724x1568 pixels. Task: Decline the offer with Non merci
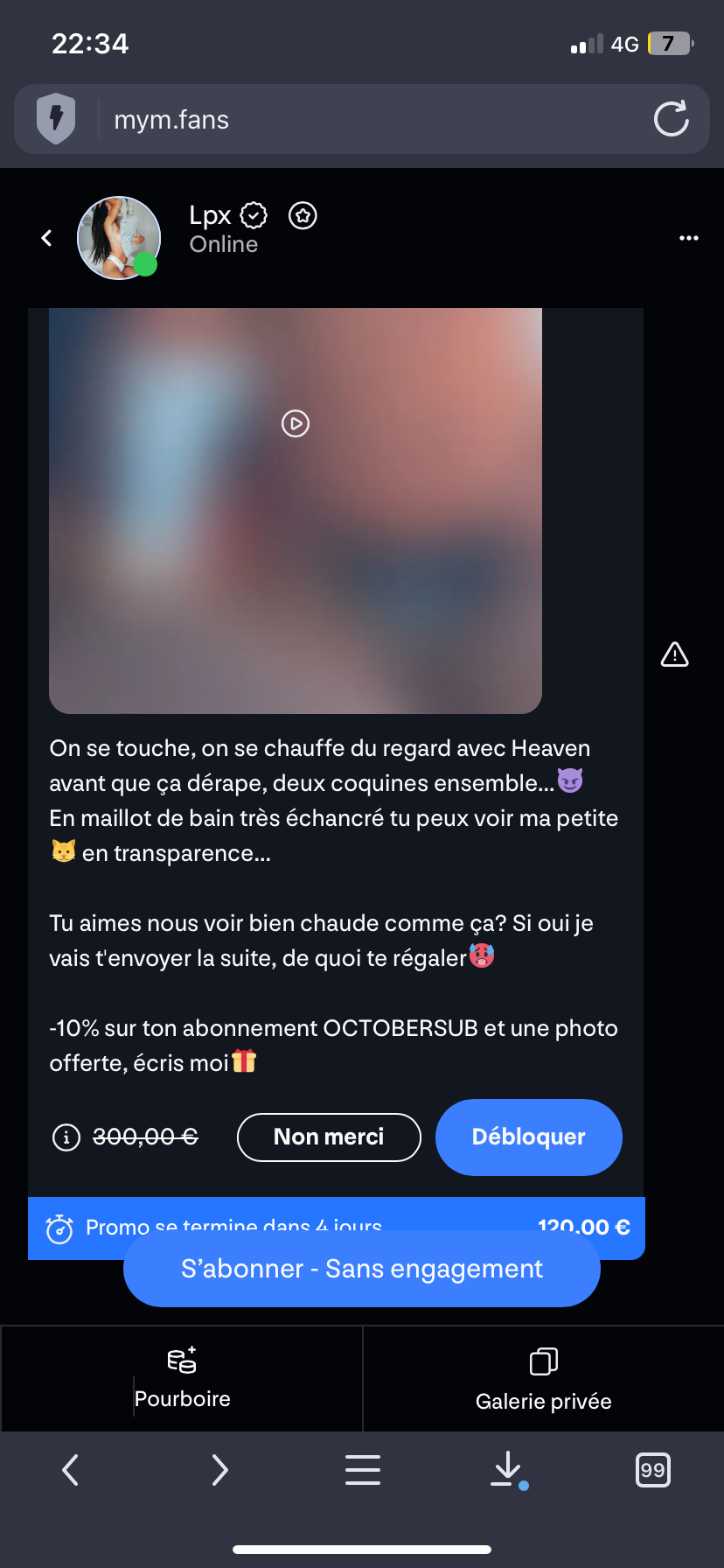coord(329,1137)
